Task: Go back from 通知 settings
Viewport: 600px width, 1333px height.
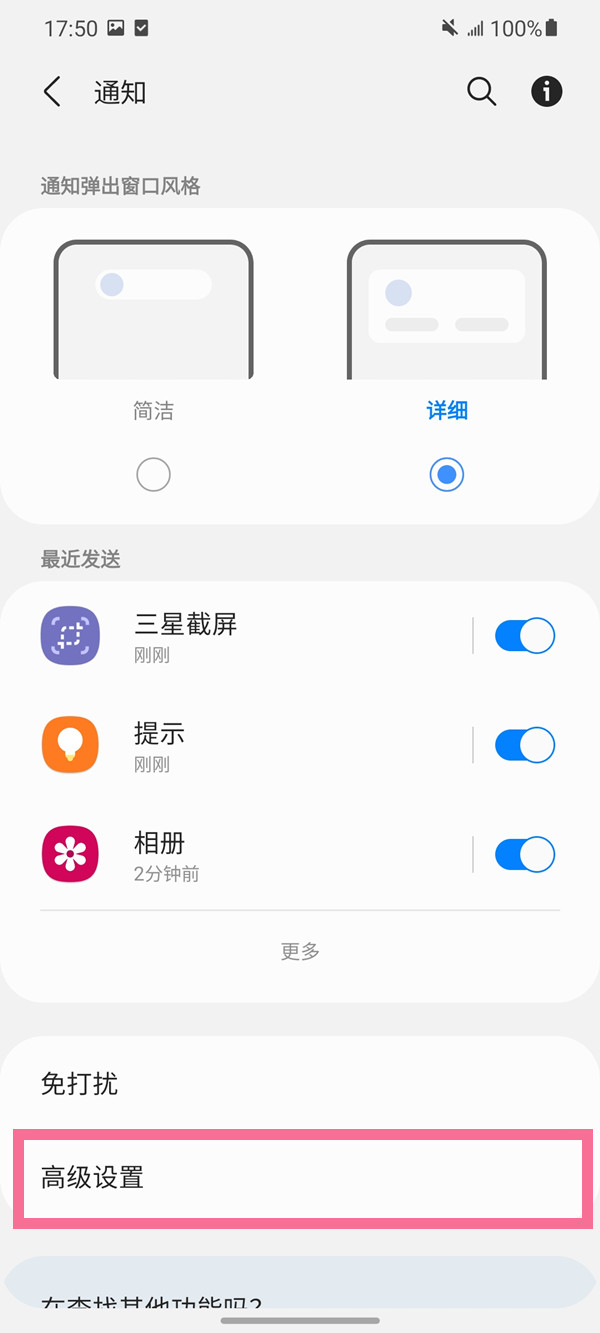Action: [x=53, y=92]
